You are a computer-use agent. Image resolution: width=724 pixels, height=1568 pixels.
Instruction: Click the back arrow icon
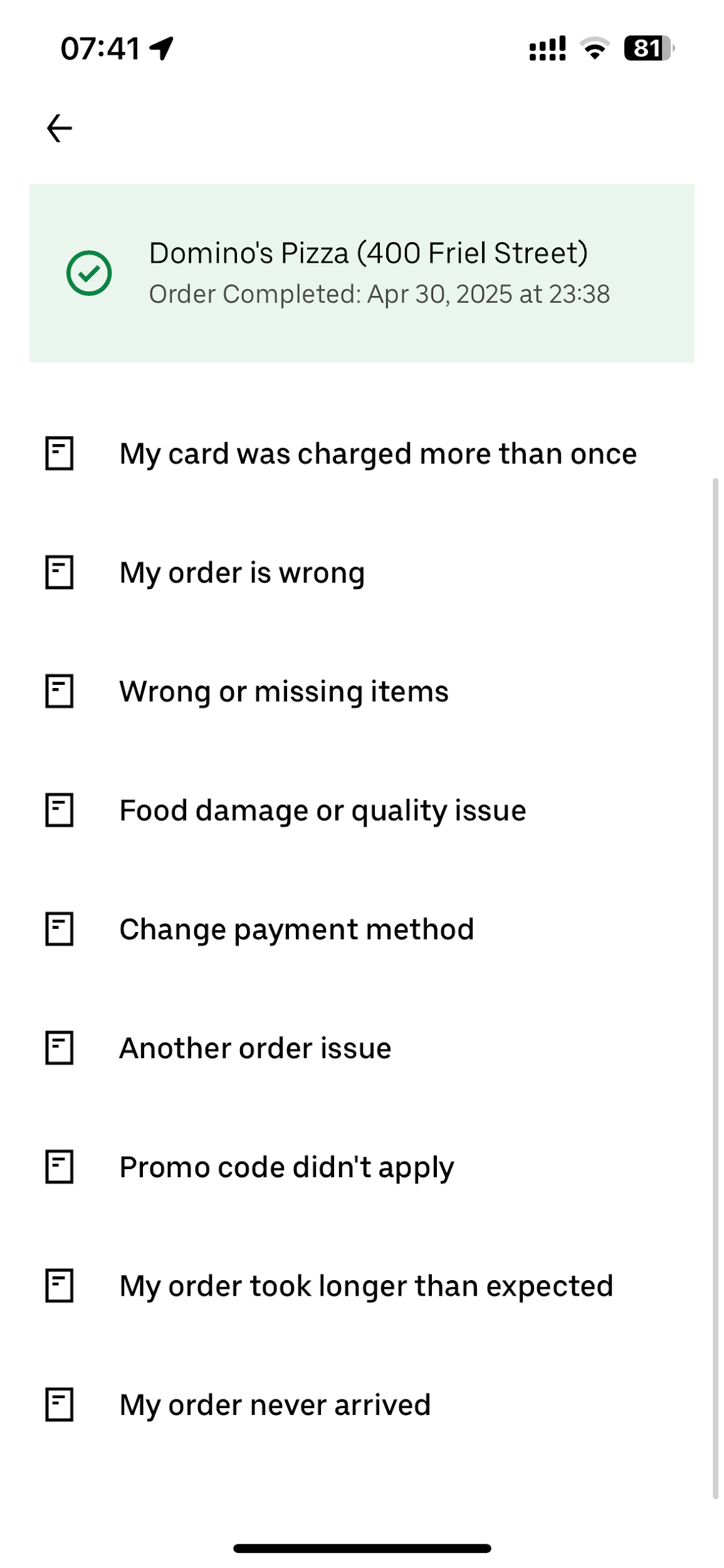tap(60, 128)
